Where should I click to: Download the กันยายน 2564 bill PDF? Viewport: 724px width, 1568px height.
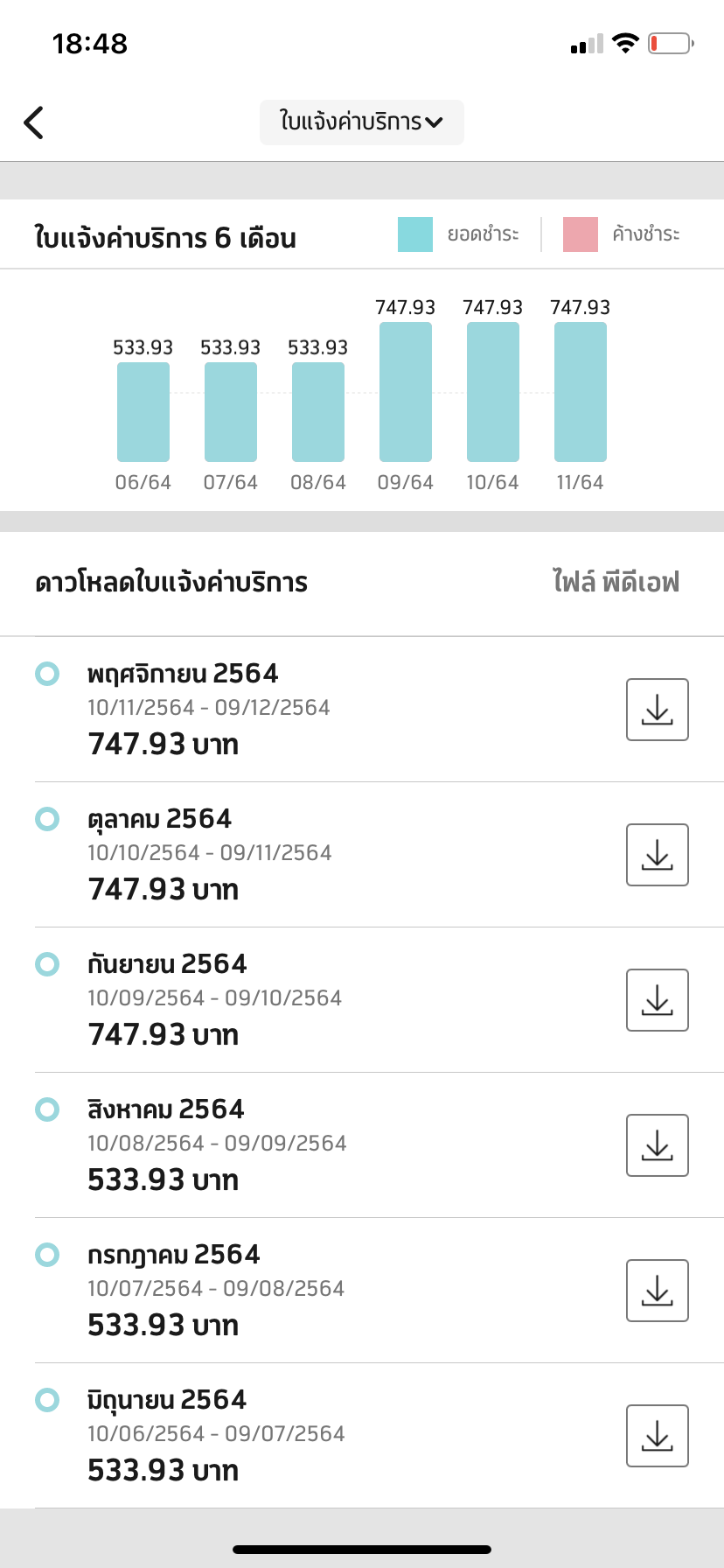pyautogui.click(x=657, y=1000)
